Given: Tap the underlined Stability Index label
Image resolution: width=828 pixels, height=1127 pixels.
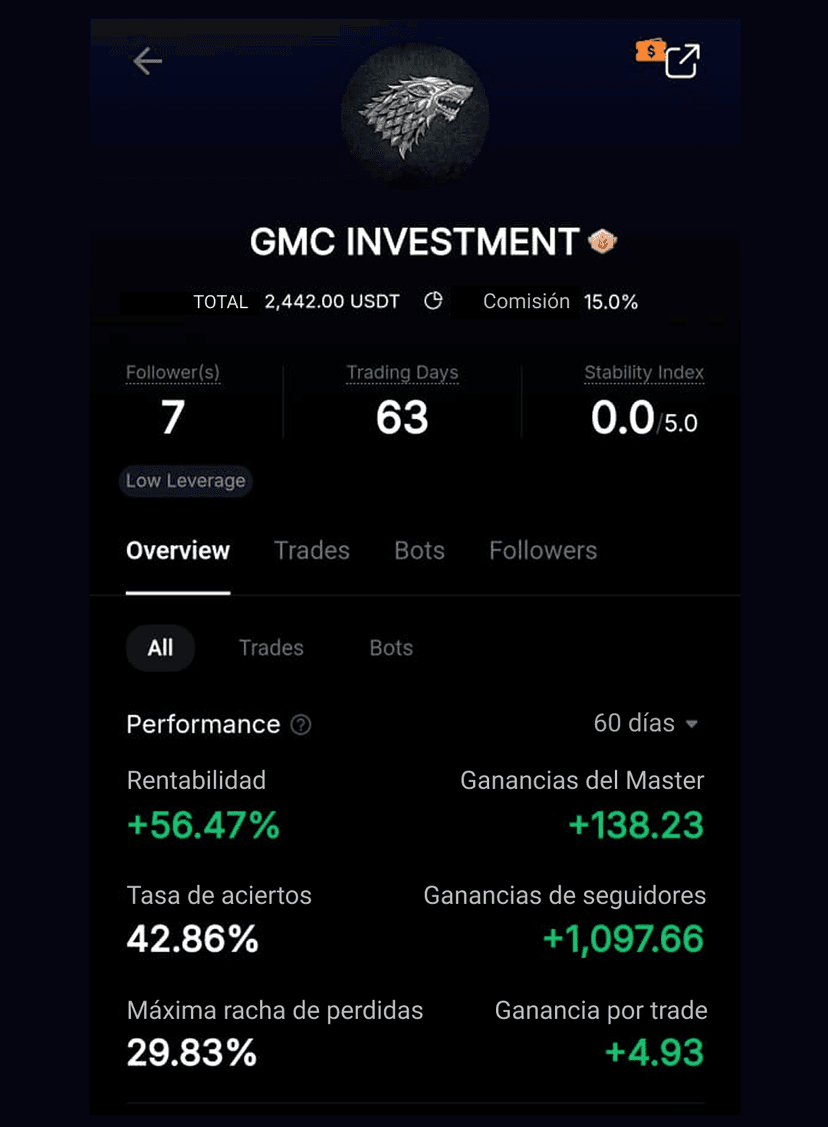Looking at the screenshot, I should point(644,373).
